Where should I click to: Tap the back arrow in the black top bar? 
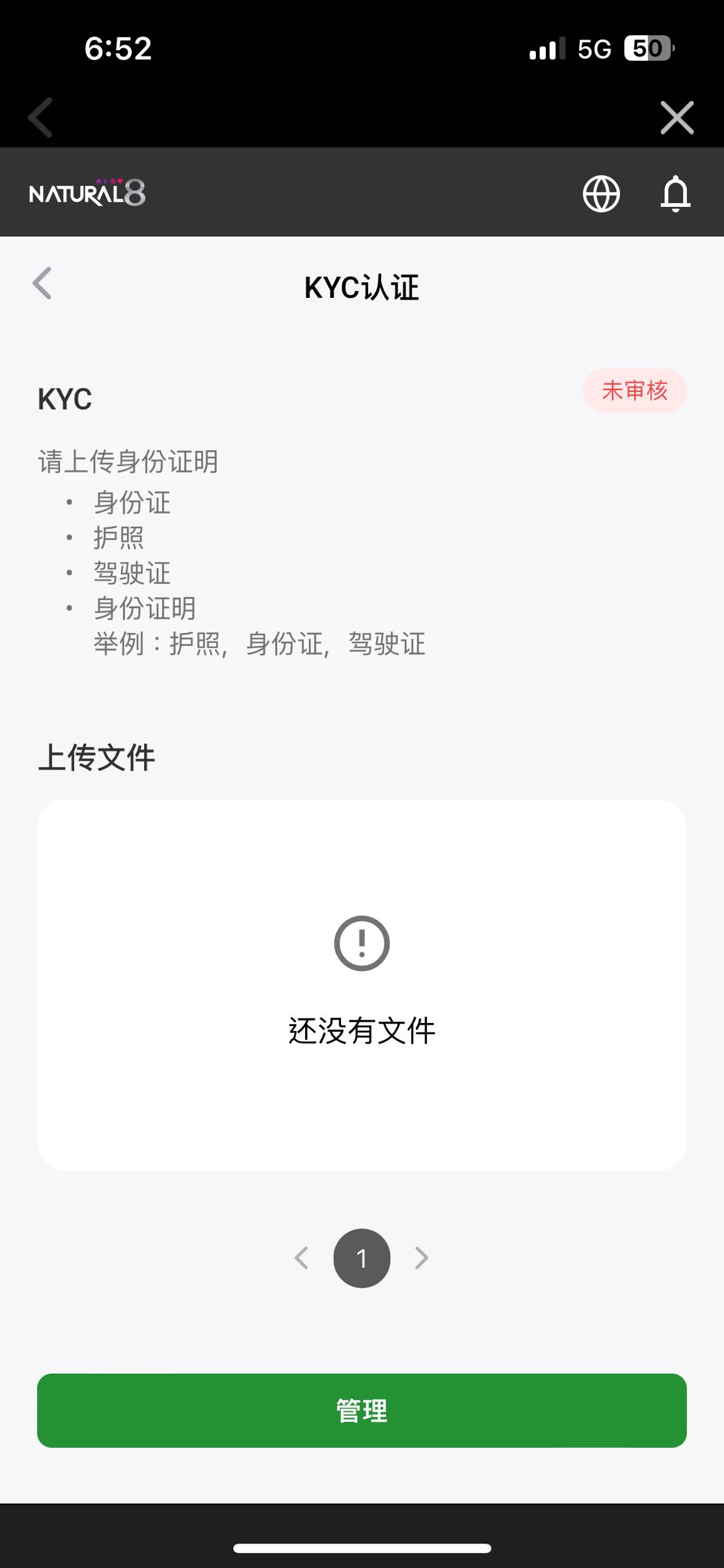pos(39,117)
